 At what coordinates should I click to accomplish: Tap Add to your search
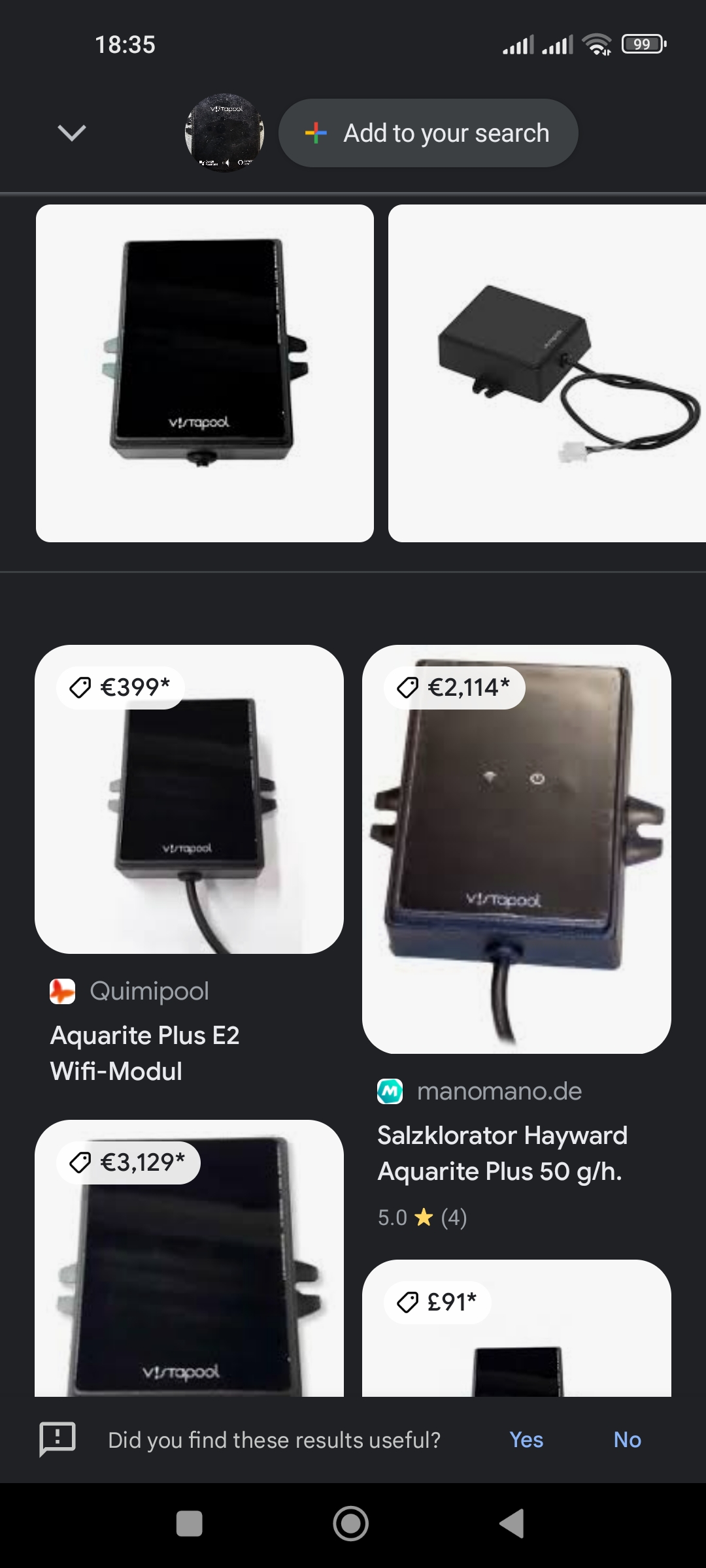[428, 133]
